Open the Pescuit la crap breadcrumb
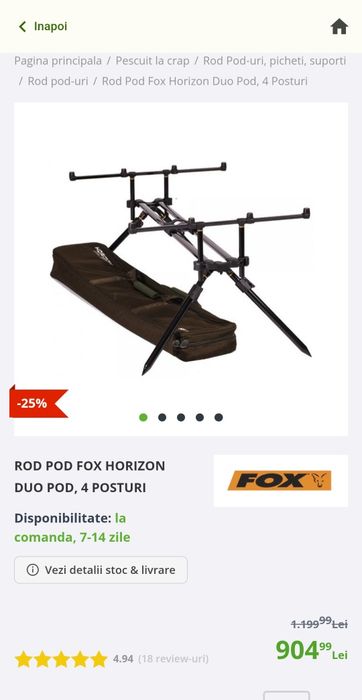 point(152,61)
